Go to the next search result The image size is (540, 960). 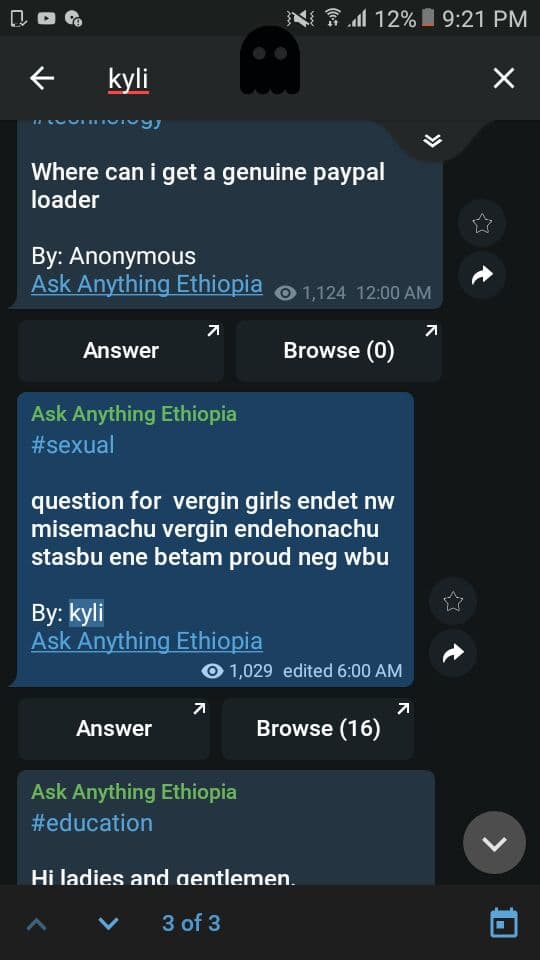click(x=108, y=923)
